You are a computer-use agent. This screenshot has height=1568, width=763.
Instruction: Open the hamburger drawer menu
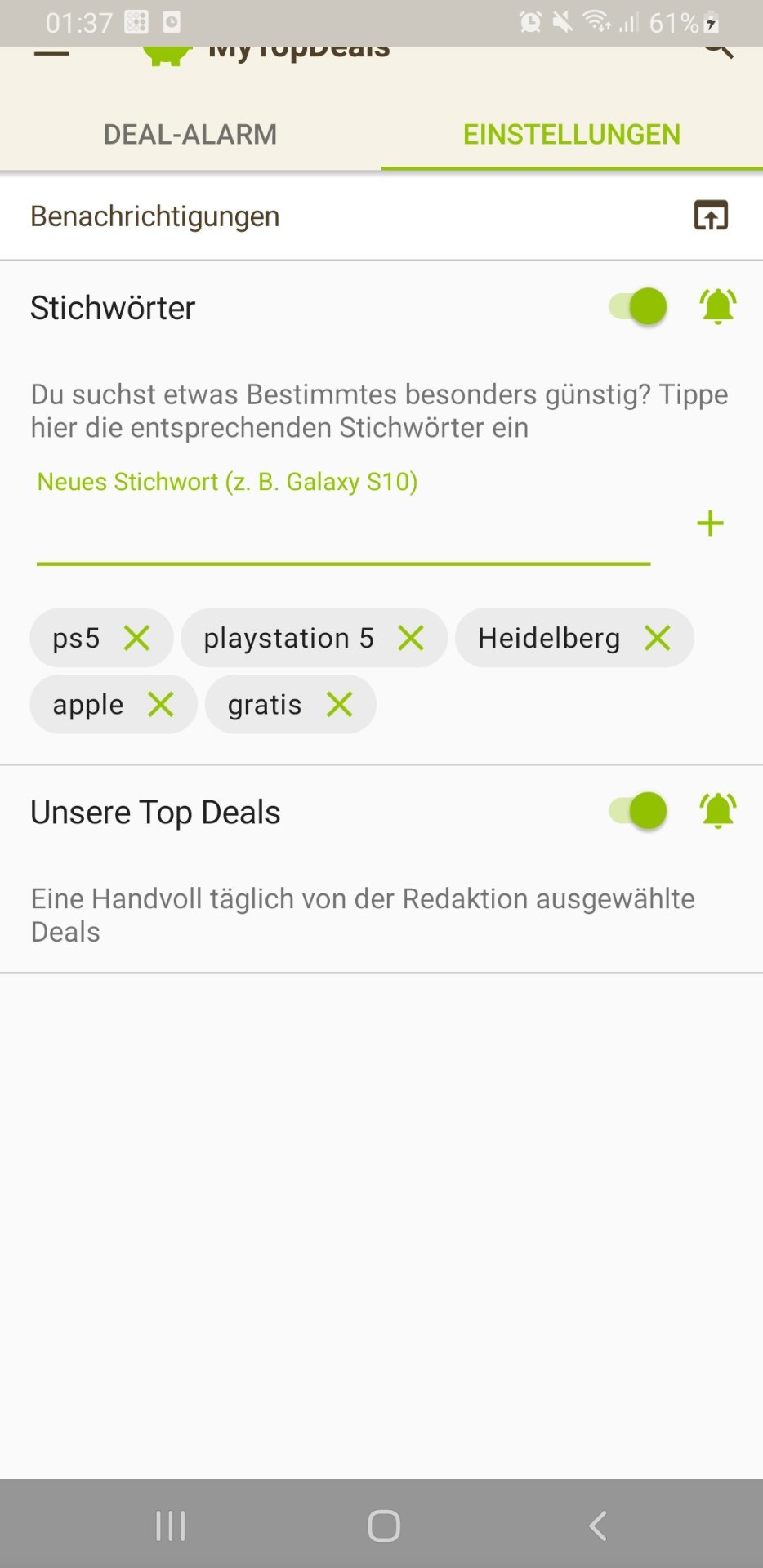51,52
